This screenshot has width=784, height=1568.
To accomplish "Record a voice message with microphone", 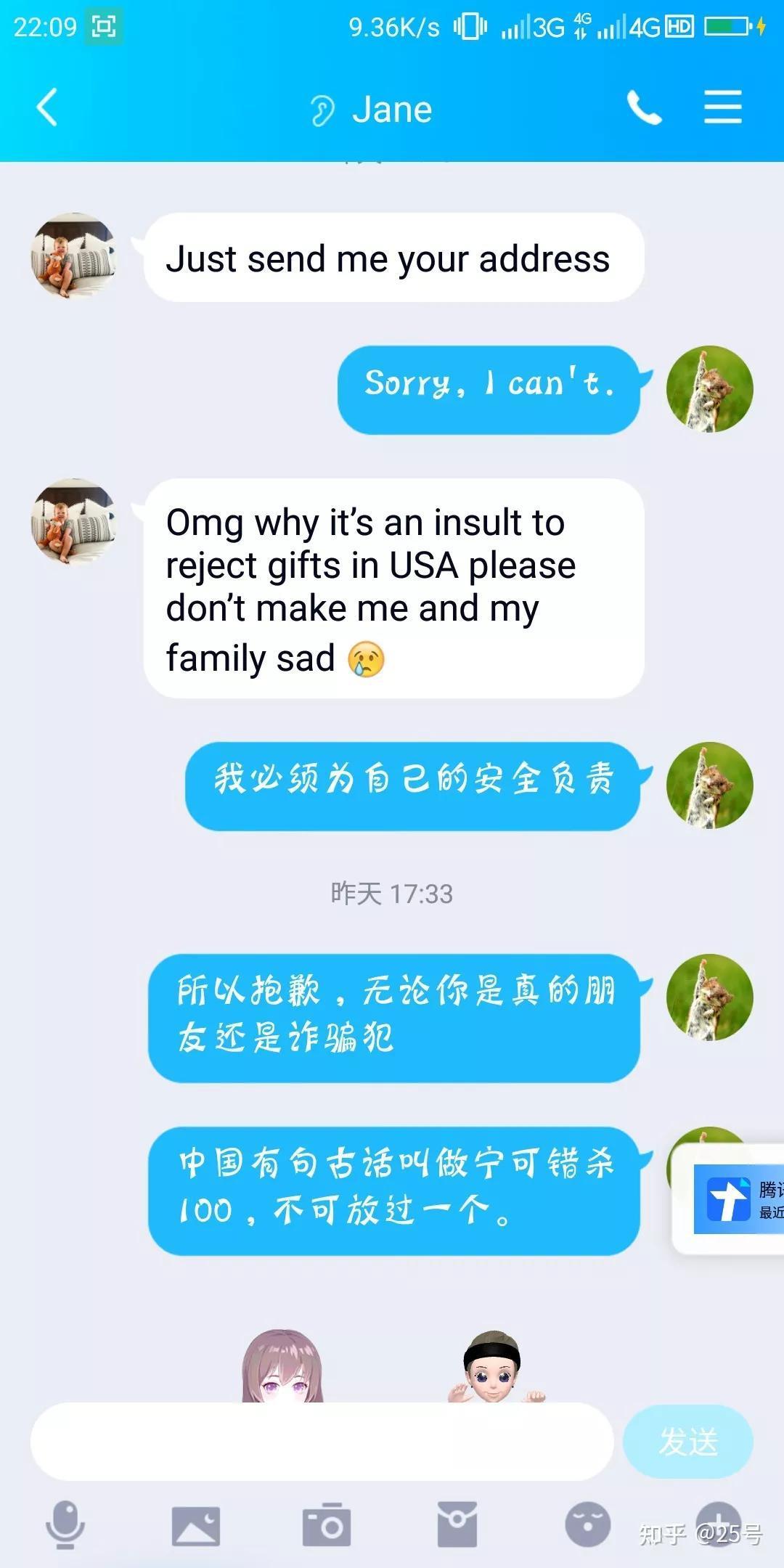I will pyautogui.click(x=65, y=1524).
